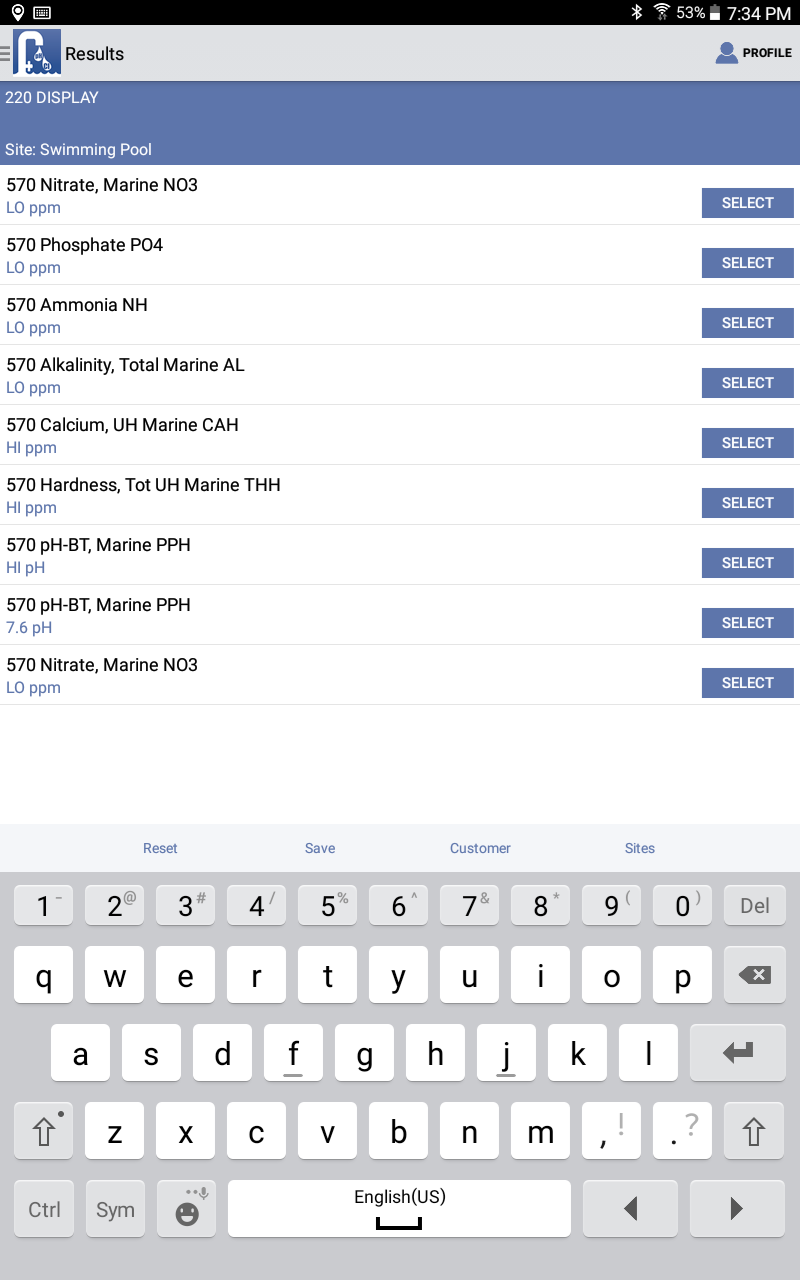Select the pH-BT result reading HI pH

point(748,563)
